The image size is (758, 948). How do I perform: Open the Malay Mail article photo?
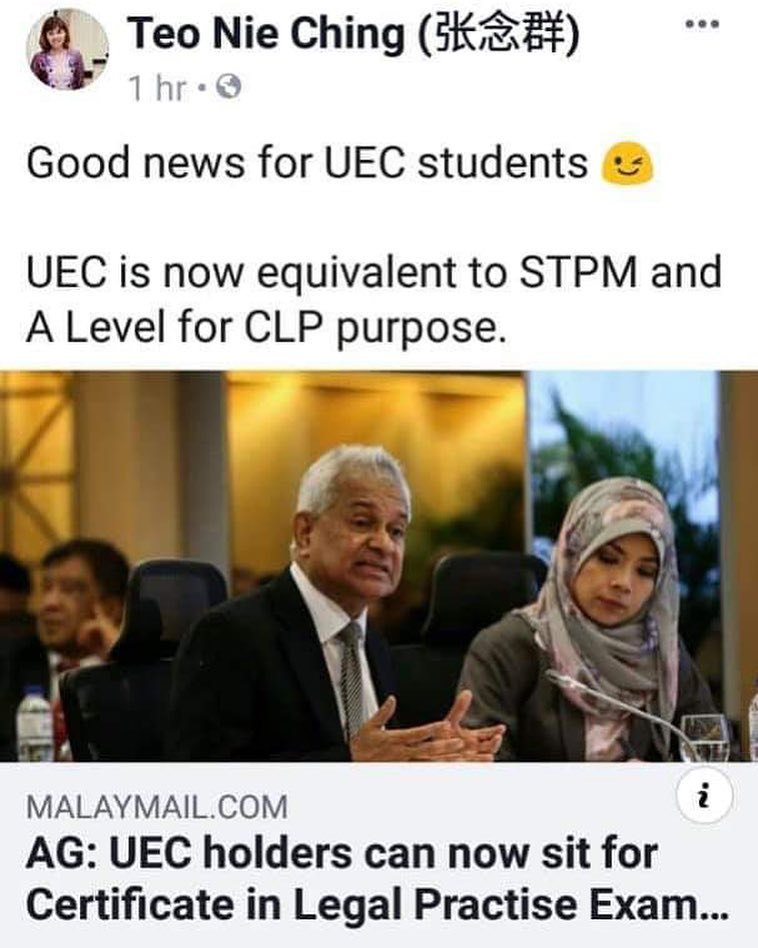pos(379,566)
